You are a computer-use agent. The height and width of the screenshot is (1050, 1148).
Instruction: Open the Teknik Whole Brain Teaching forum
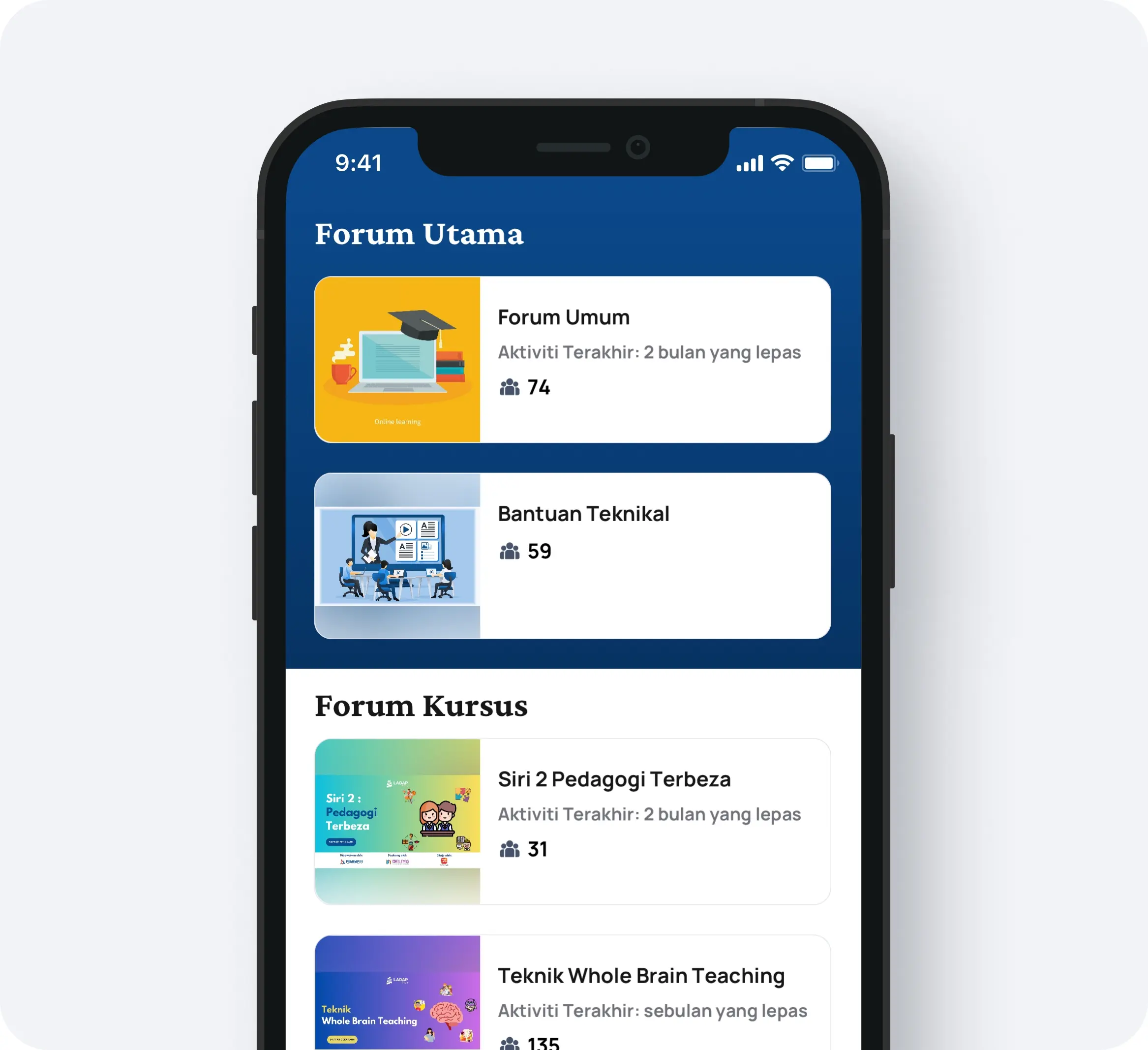point(573,992)
